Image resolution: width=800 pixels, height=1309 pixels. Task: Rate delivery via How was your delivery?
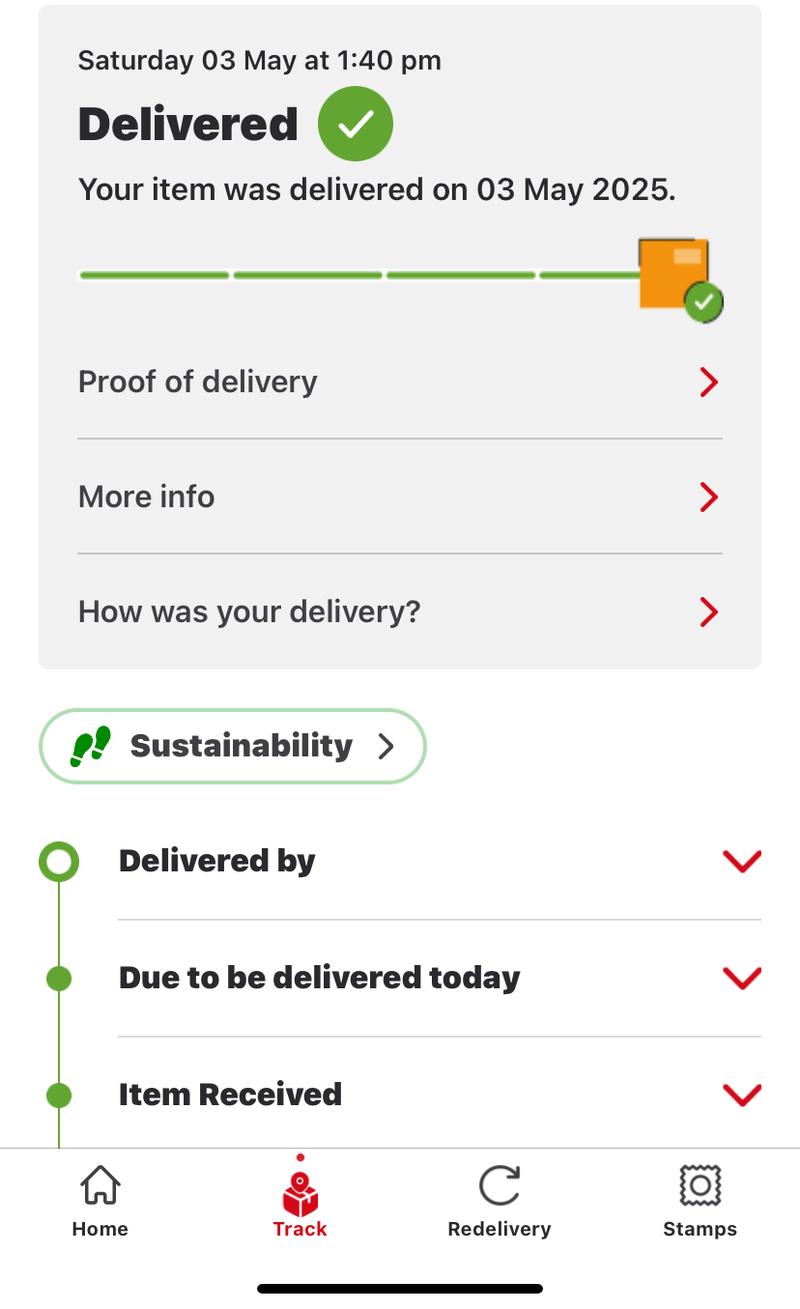399,612
